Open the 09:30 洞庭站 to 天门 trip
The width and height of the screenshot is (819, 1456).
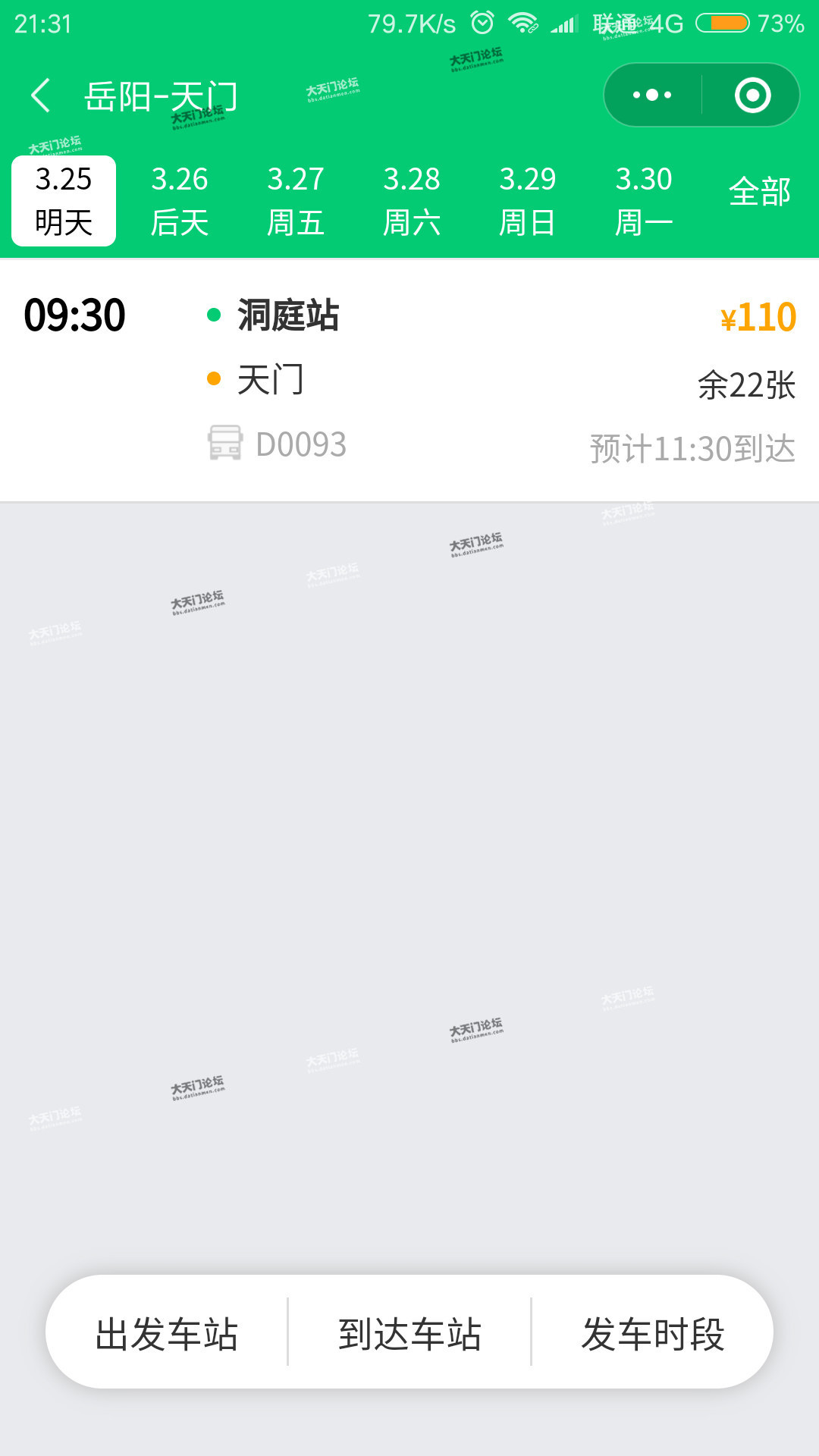tap(409, 380)
